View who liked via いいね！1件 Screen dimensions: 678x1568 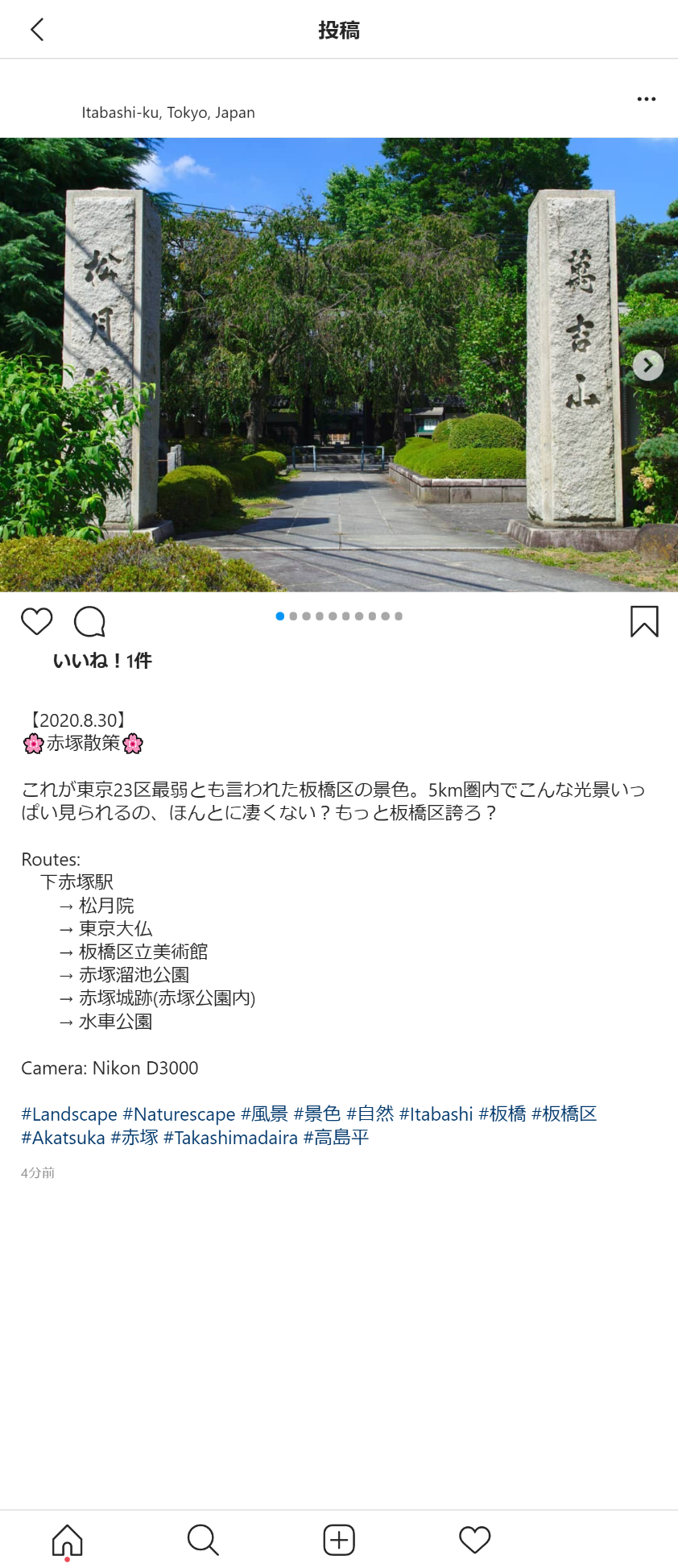(x=102, y=661)
